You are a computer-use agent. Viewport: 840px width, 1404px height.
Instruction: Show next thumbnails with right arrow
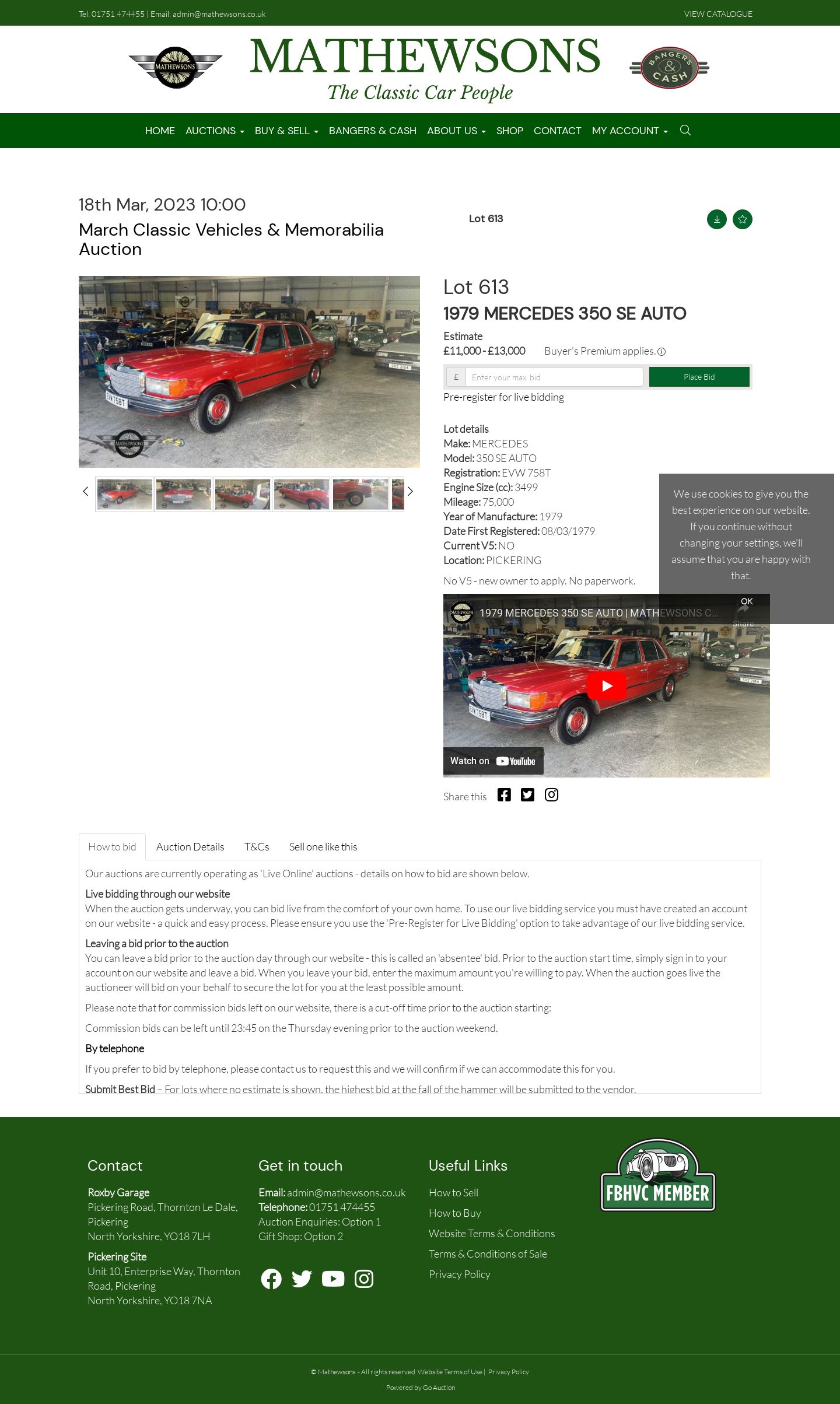pos(410,491)
